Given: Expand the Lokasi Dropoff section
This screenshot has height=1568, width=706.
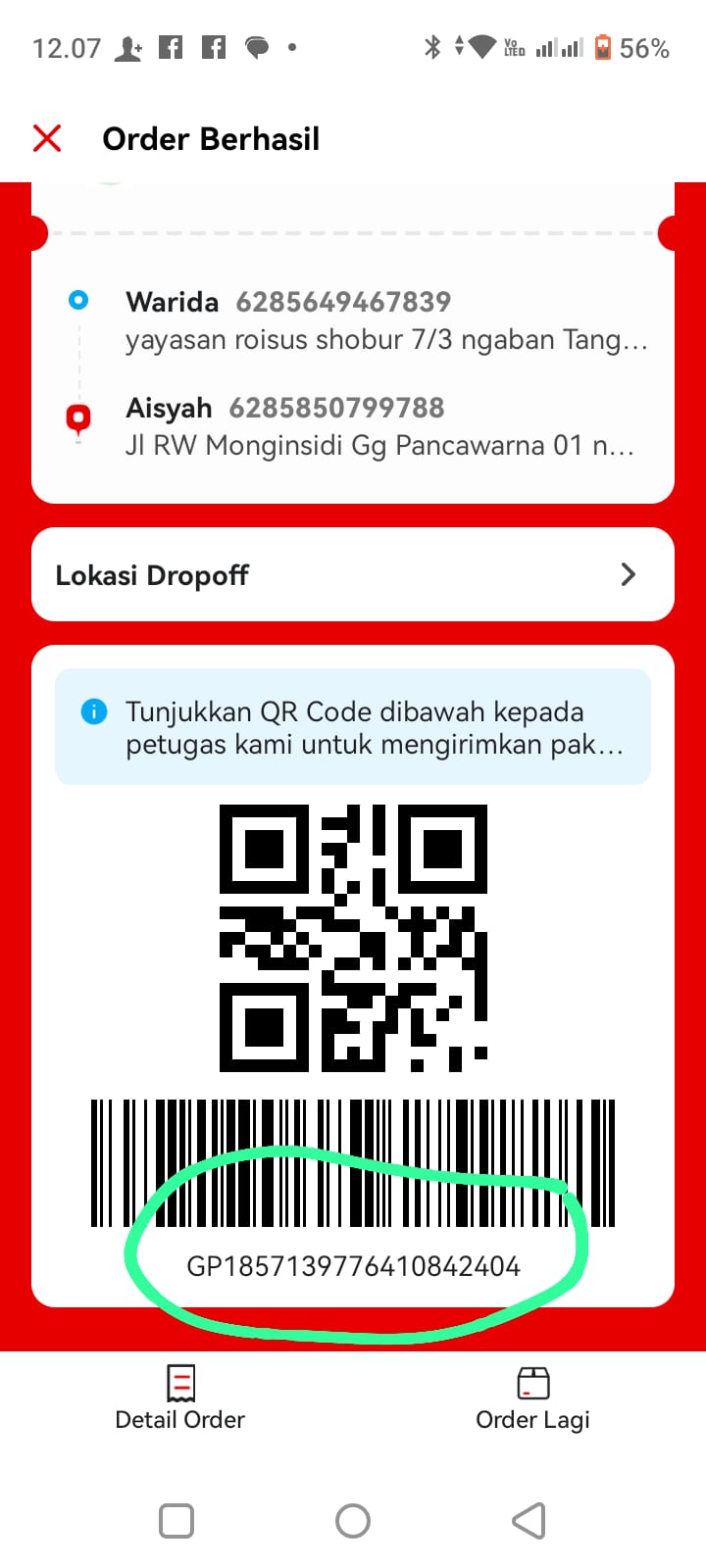Looking at the screenshot, I should click(353, 574).
